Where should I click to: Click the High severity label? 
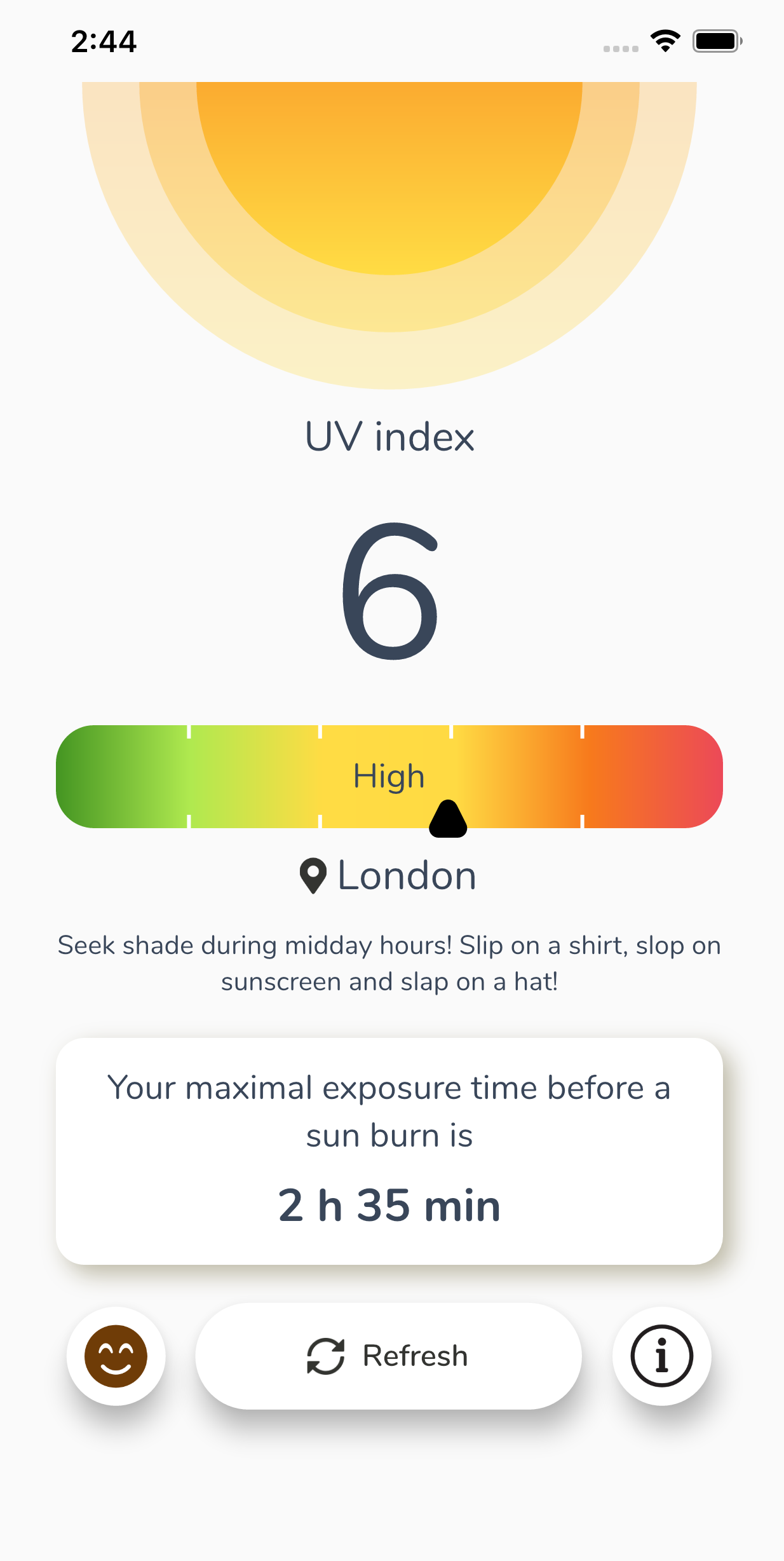click(x=389, y=776)
